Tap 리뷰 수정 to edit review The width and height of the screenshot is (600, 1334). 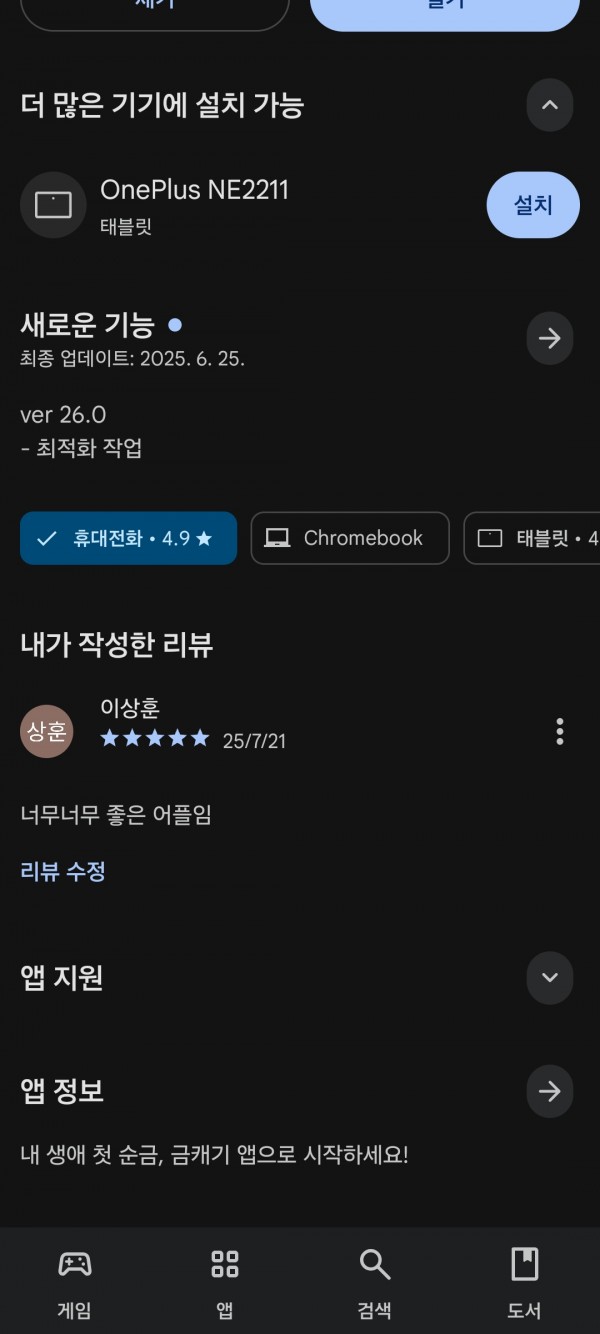point(63,871)
